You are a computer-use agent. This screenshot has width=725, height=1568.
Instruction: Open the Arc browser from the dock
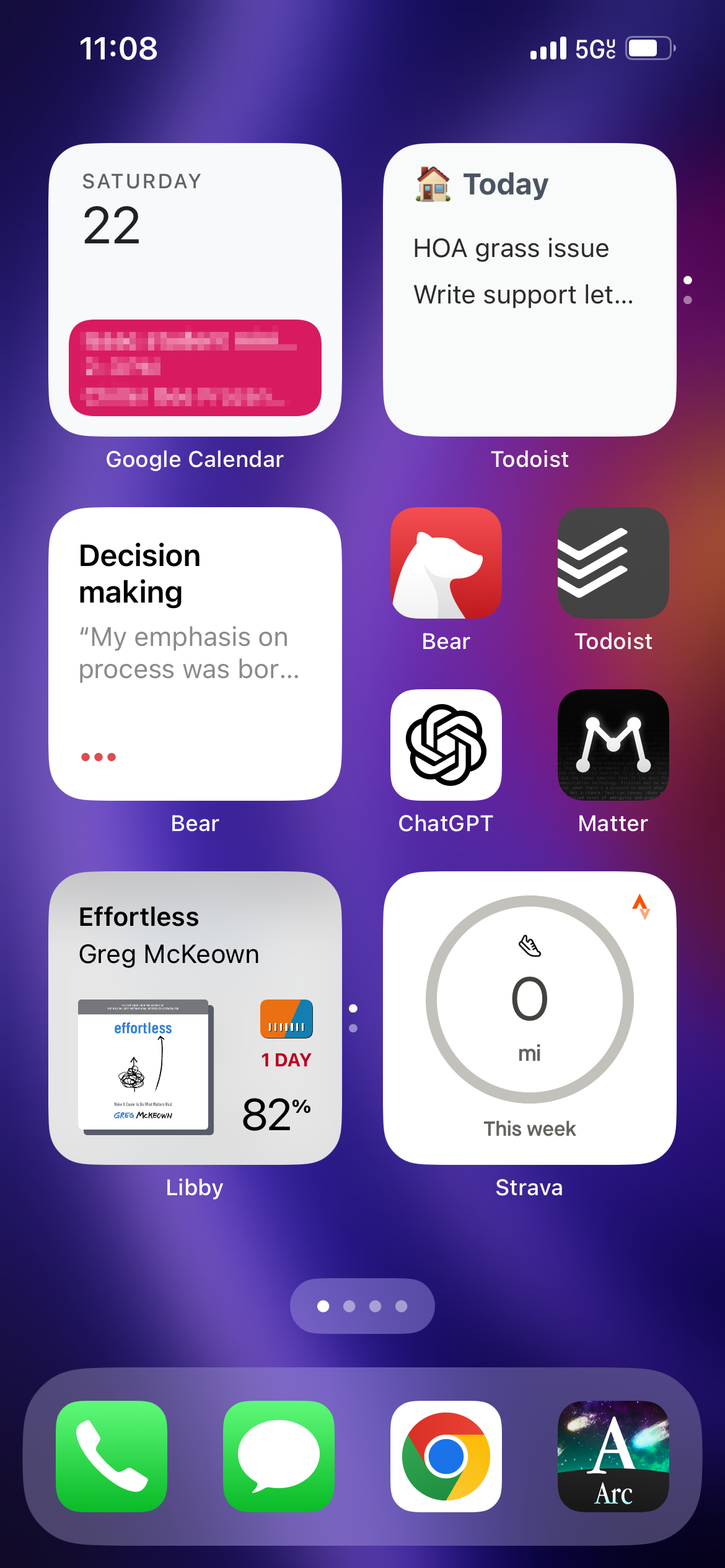(x=613, y=1456)
